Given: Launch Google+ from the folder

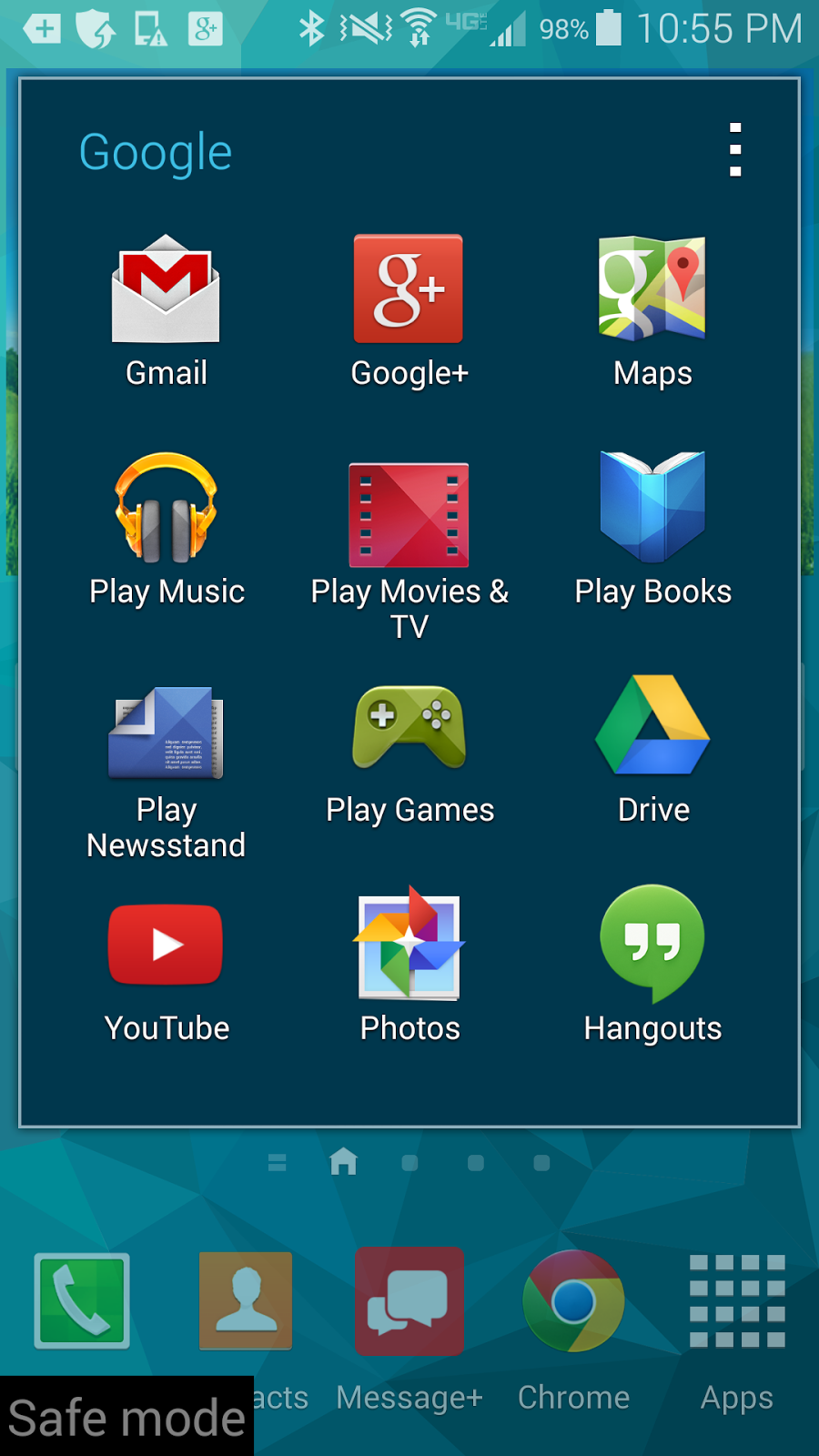Looking at the screenshot, I should [x=409, y=289].
